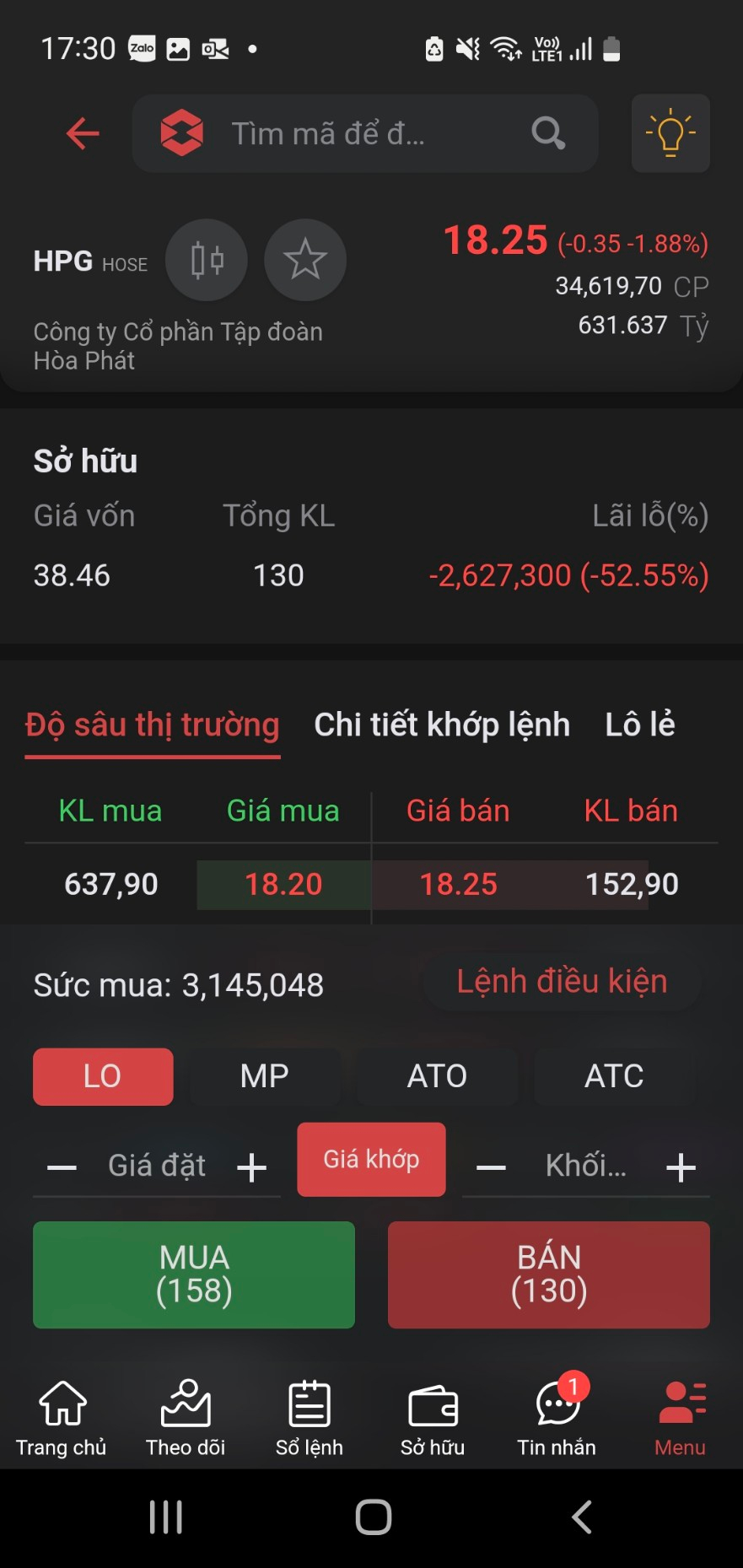Viewport: 743px width, 1568px height.
Task: Add HPG to favorites with star
Action: pyautogui.click(x=305, y=260)
